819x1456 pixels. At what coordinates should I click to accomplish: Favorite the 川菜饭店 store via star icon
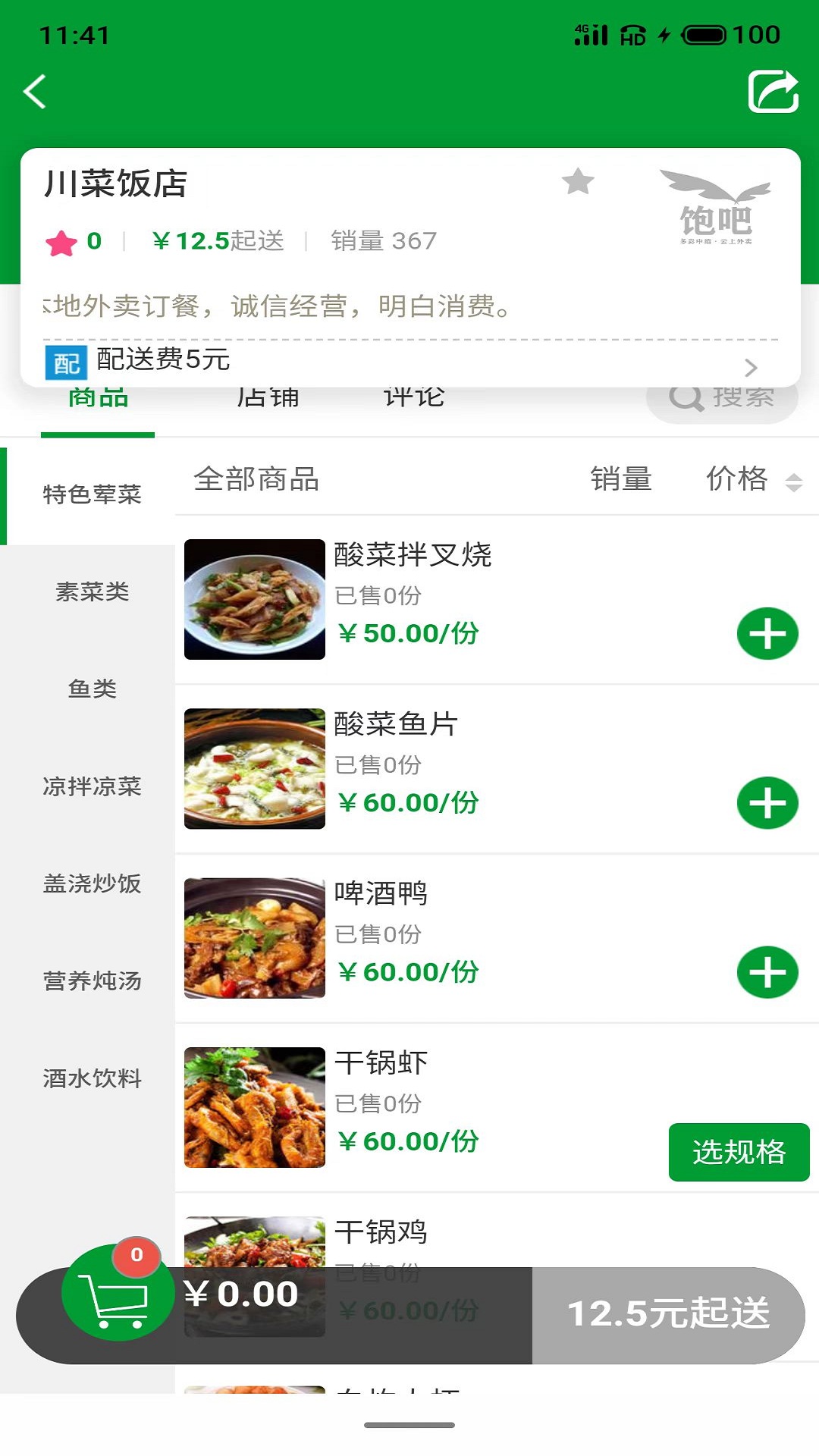click(x=579, y=183)
